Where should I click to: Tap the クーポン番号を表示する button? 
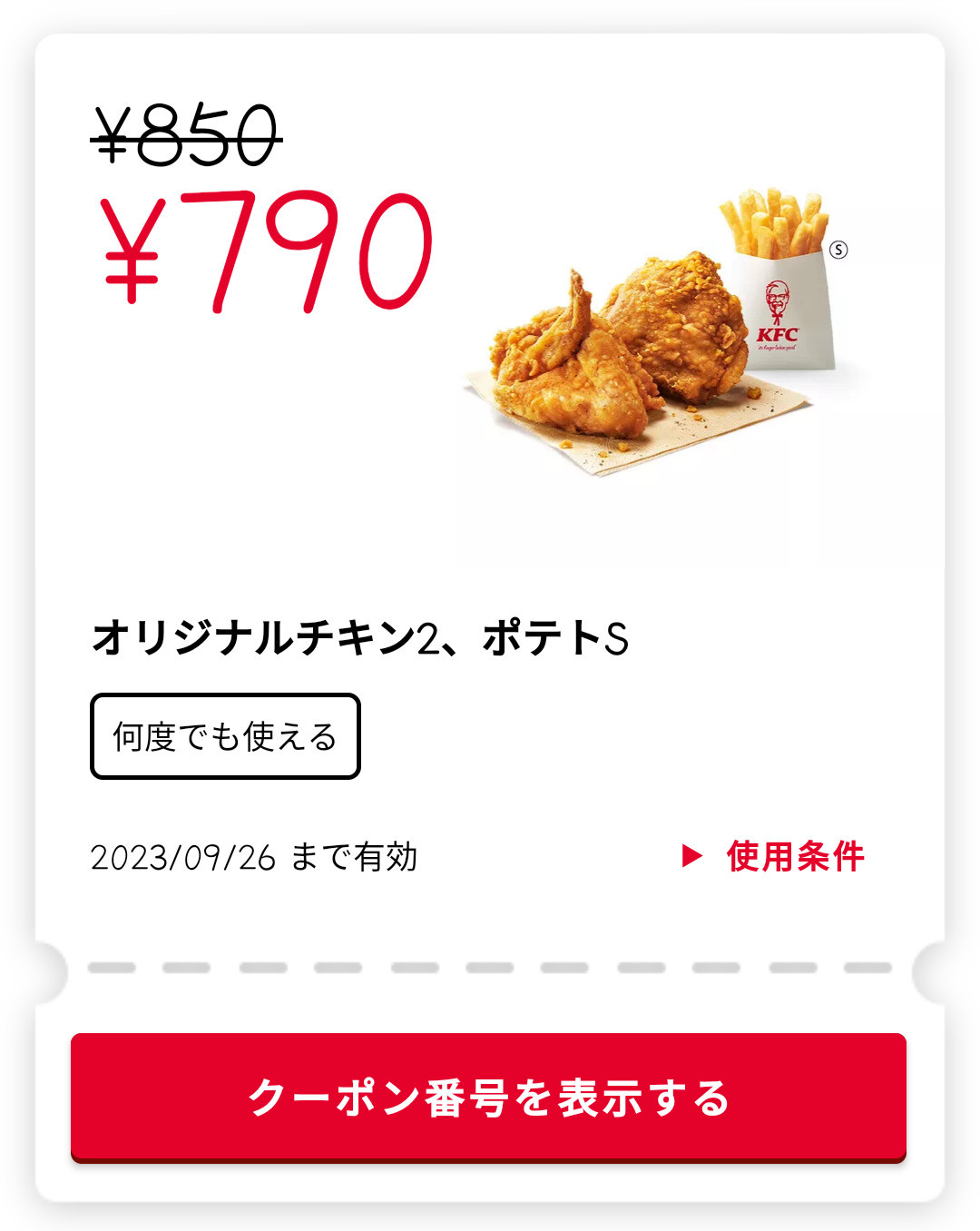tap(488, 1097)
